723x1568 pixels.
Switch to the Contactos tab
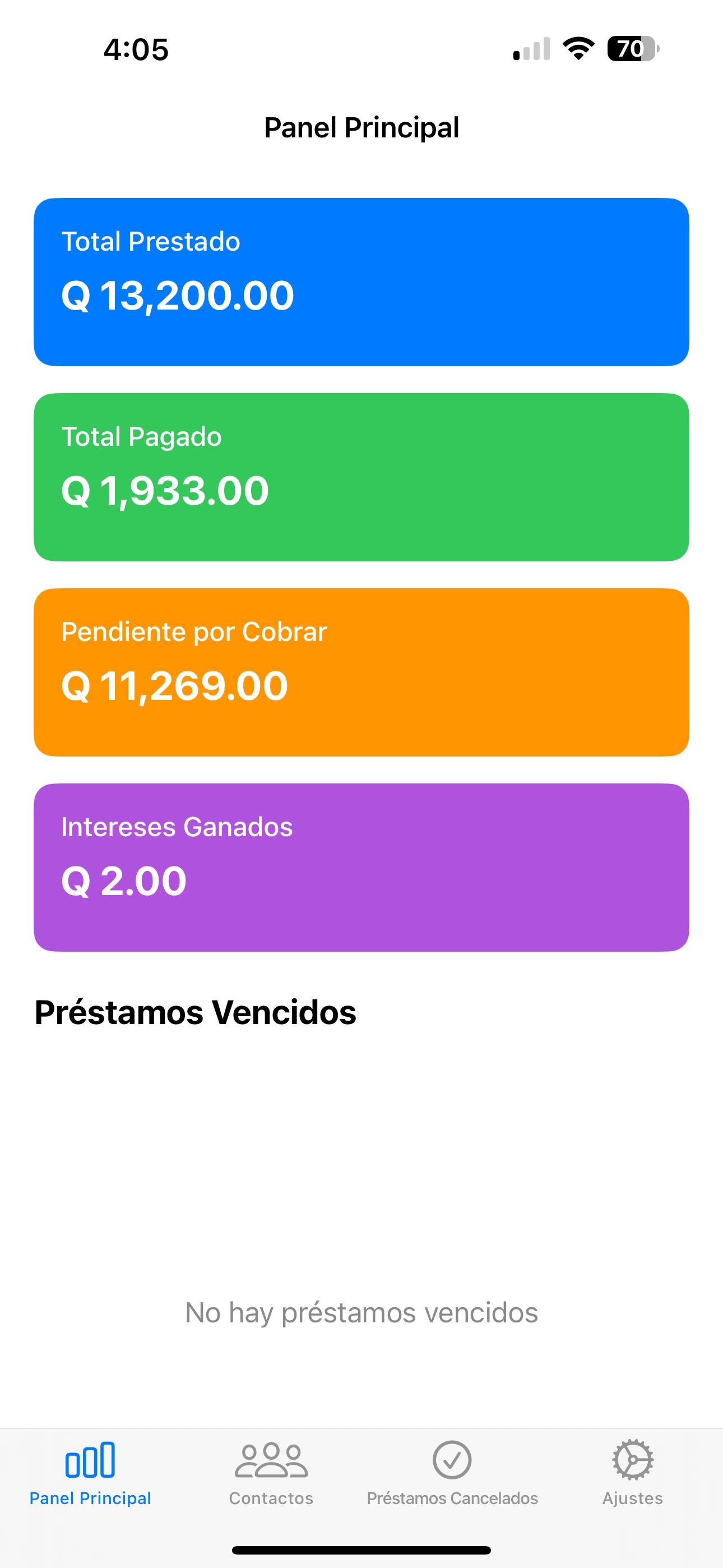click(270, 1473)
